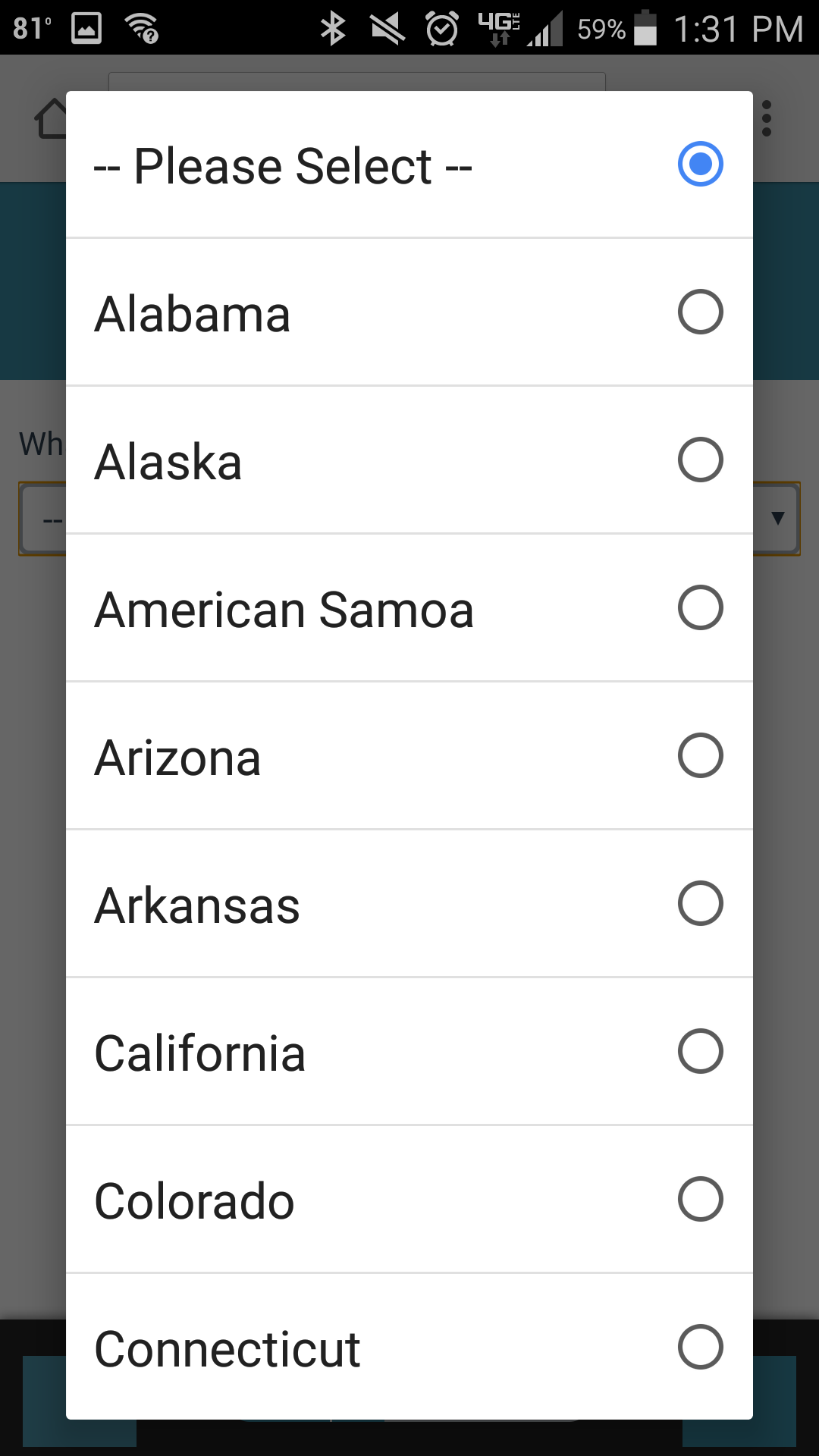
Task: Select the -- Please Select -- option
Action: (409, 165)
